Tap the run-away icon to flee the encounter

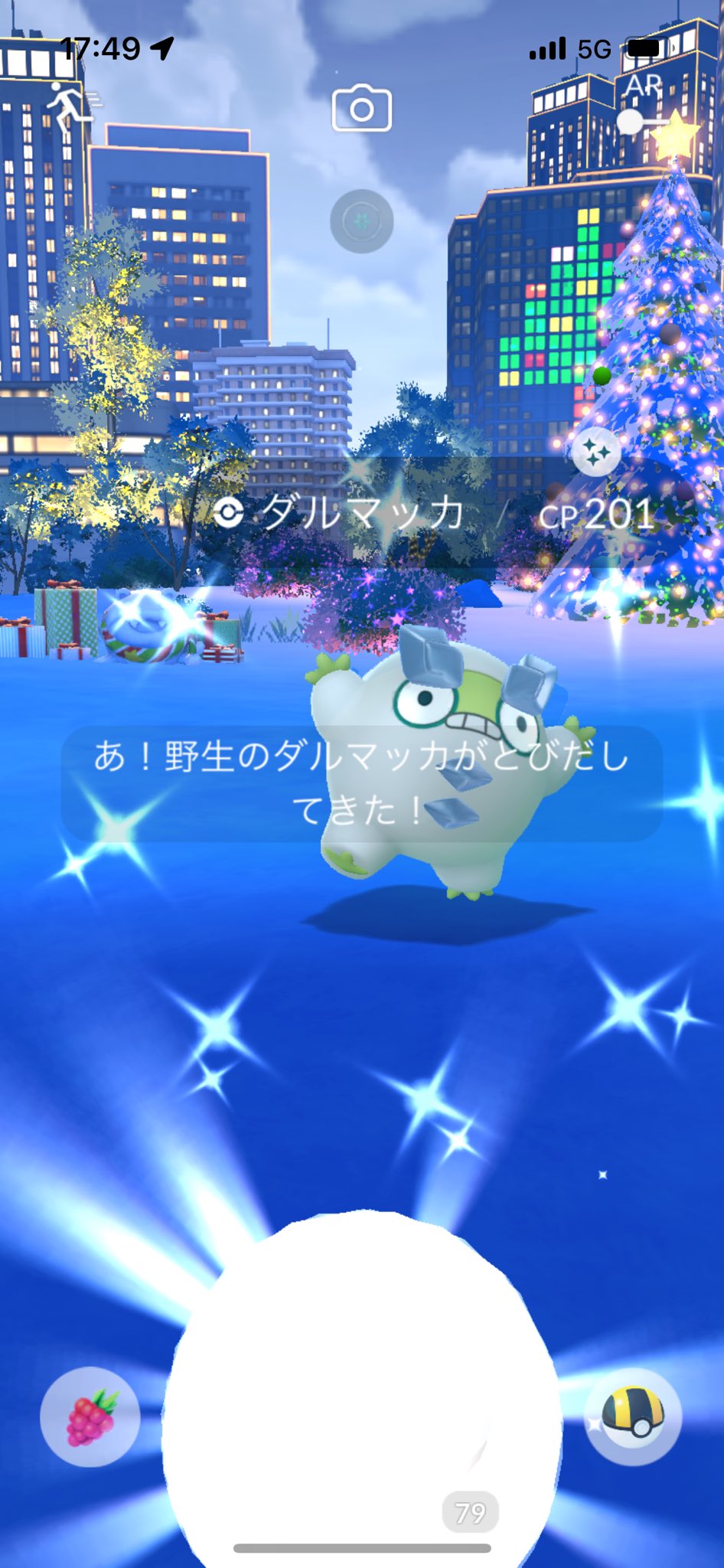tap(67, 107)
